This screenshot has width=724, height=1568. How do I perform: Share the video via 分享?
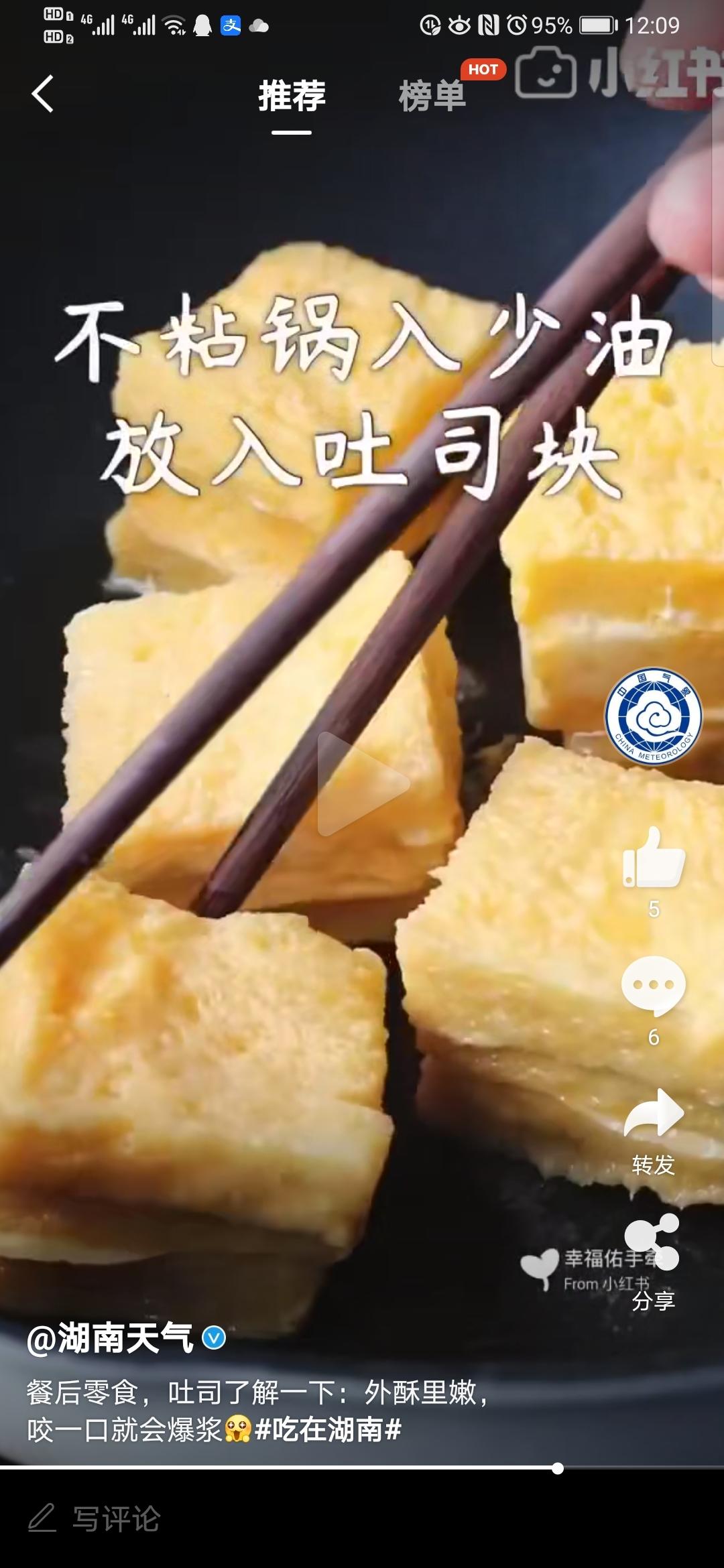pos(652,1244)
